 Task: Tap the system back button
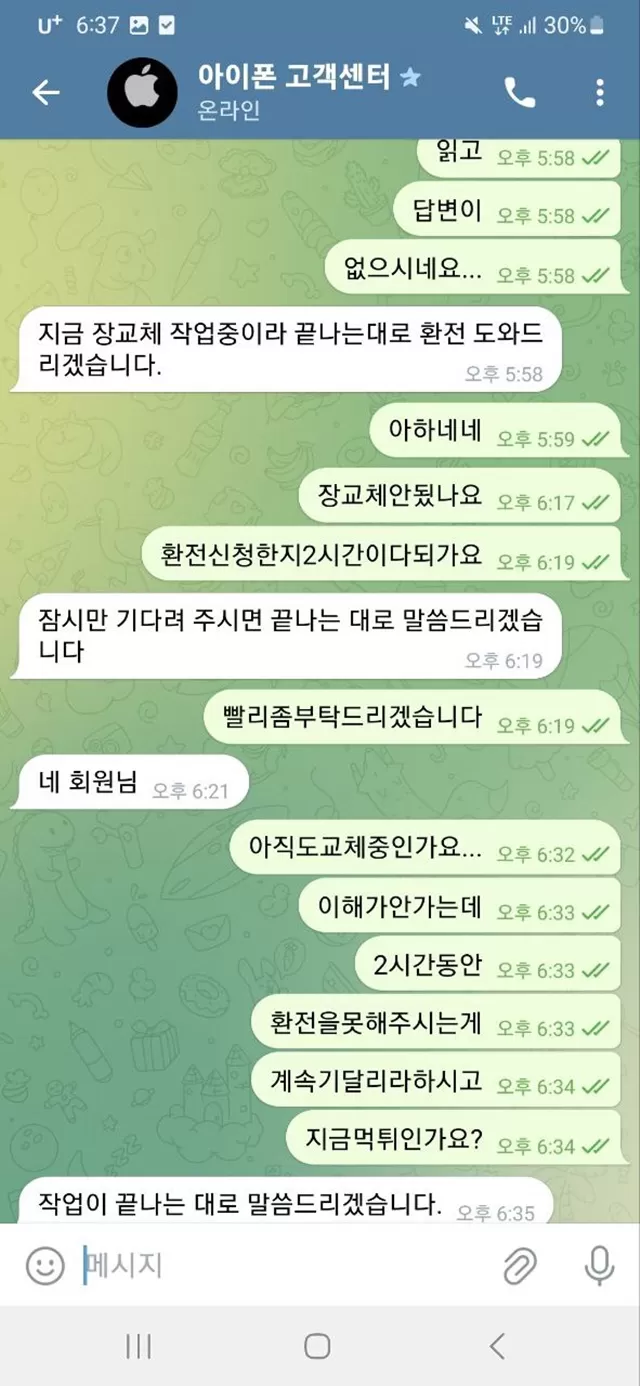tap(497, 1346)
